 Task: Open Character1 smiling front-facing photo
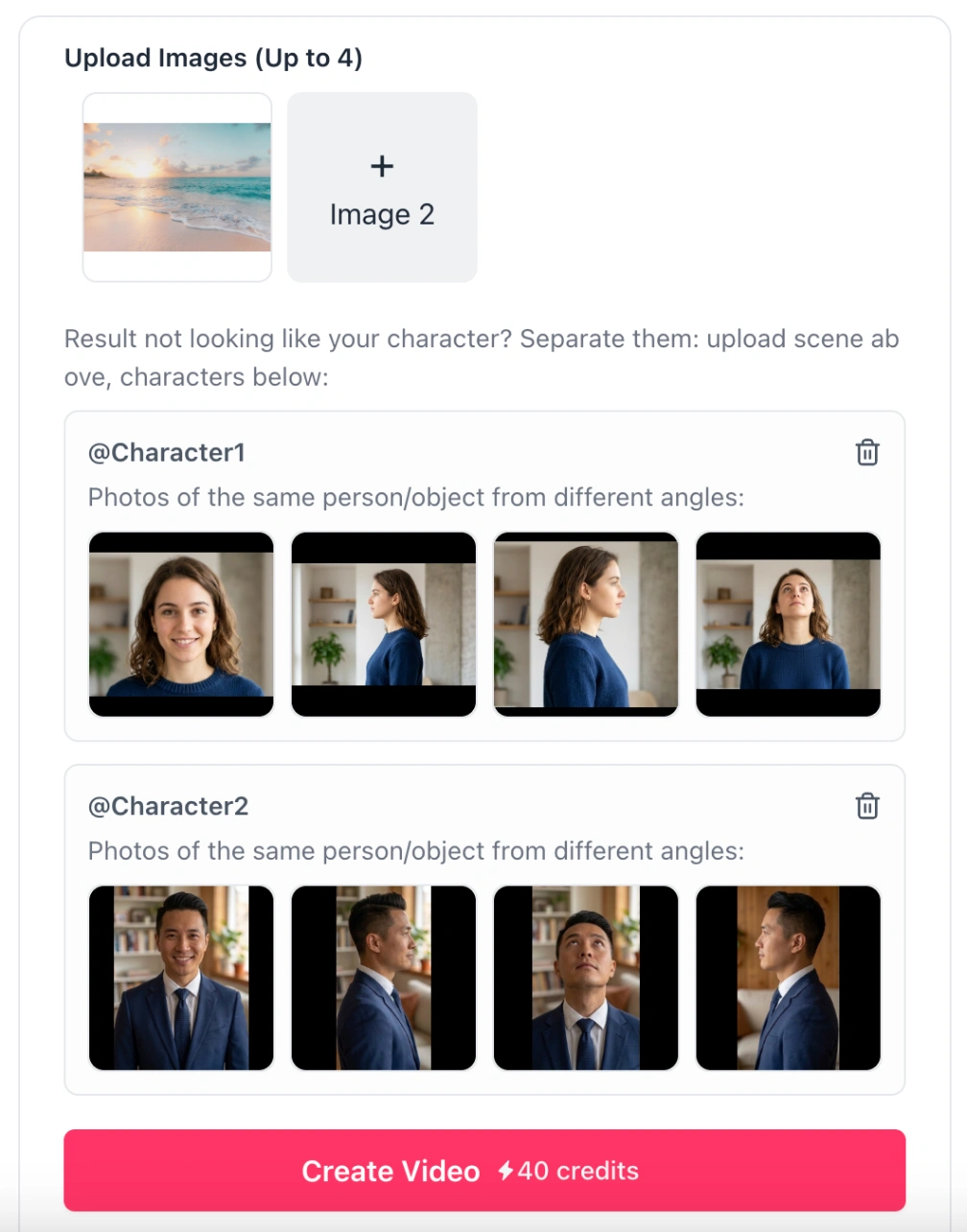[181, 625]
